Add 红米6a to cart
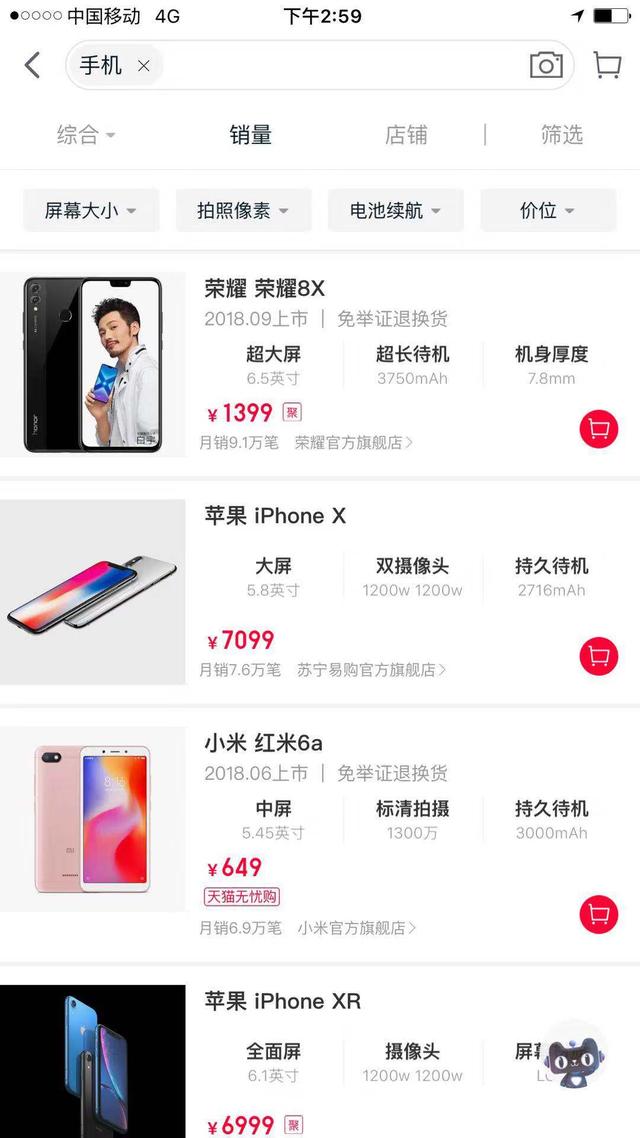 (x=598, y=914)
